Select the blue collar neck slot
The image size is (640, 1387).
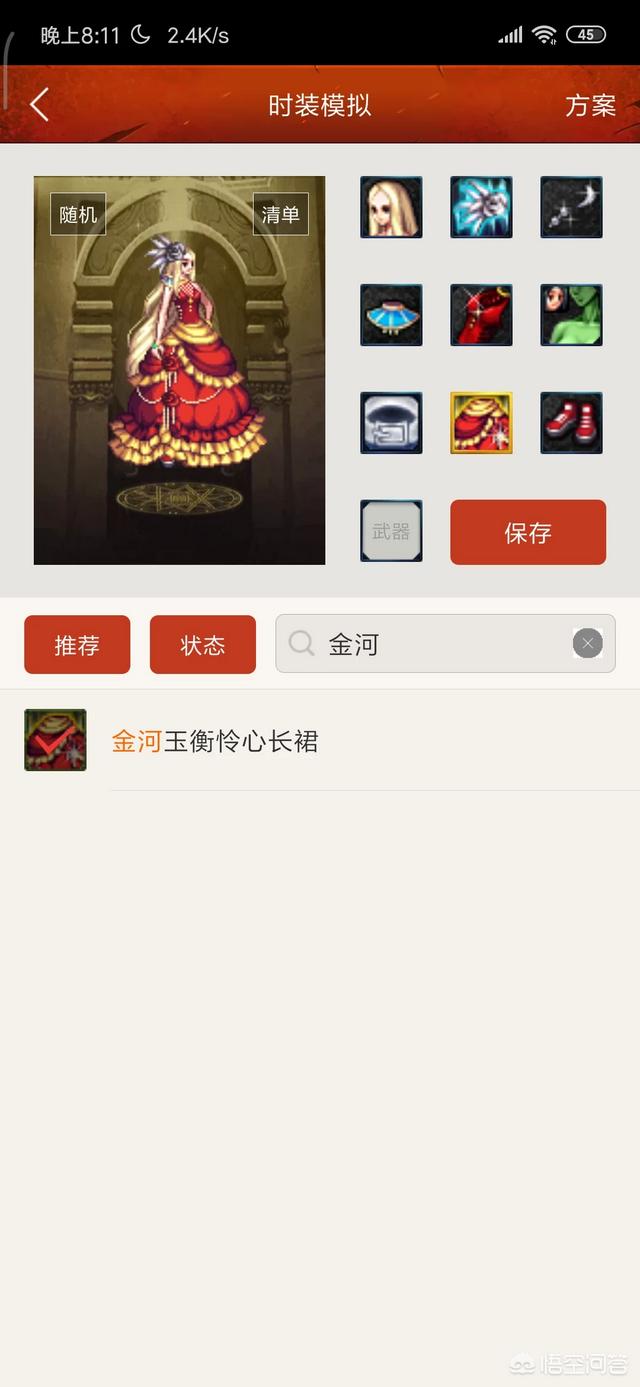[x=391, y=315]
